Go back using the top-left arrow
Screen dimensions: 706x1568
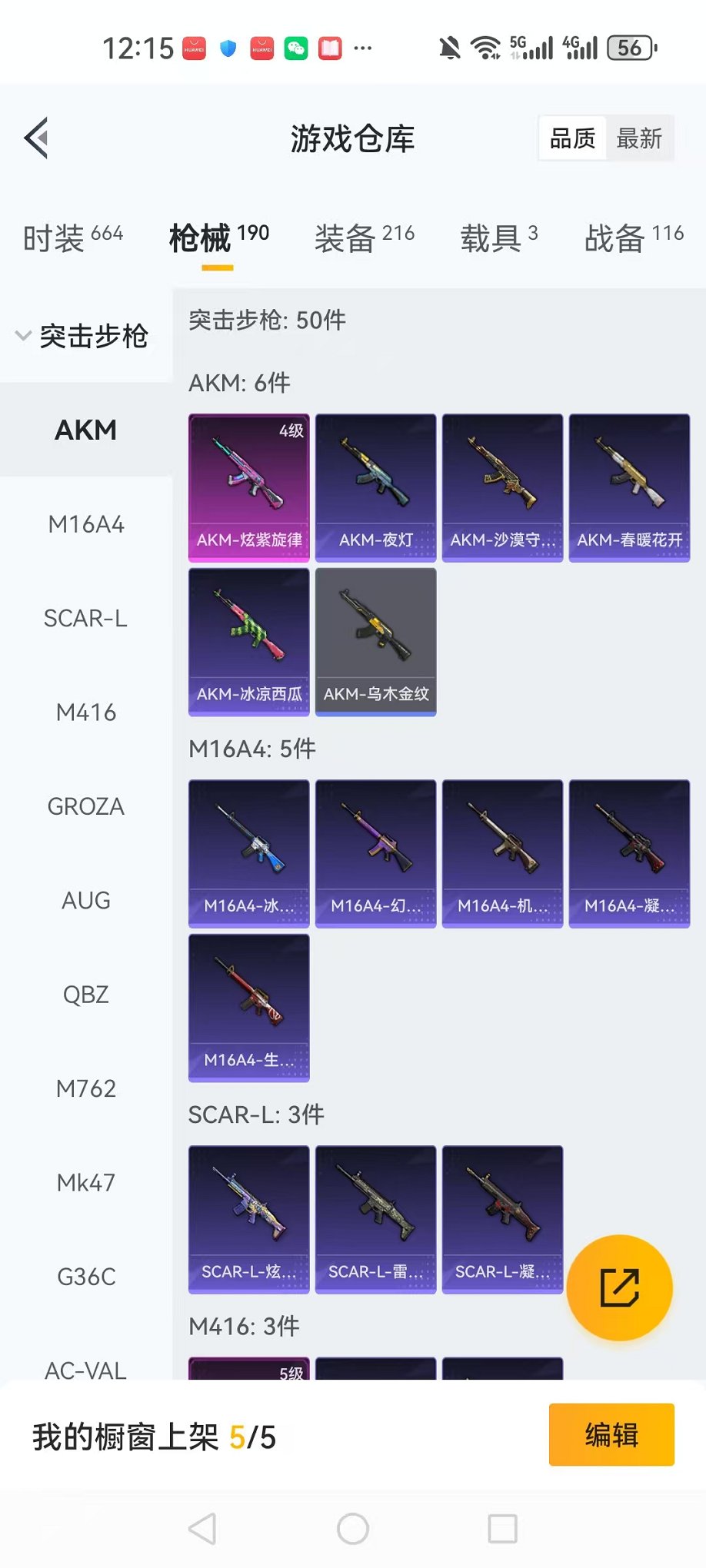pos(36,138)
